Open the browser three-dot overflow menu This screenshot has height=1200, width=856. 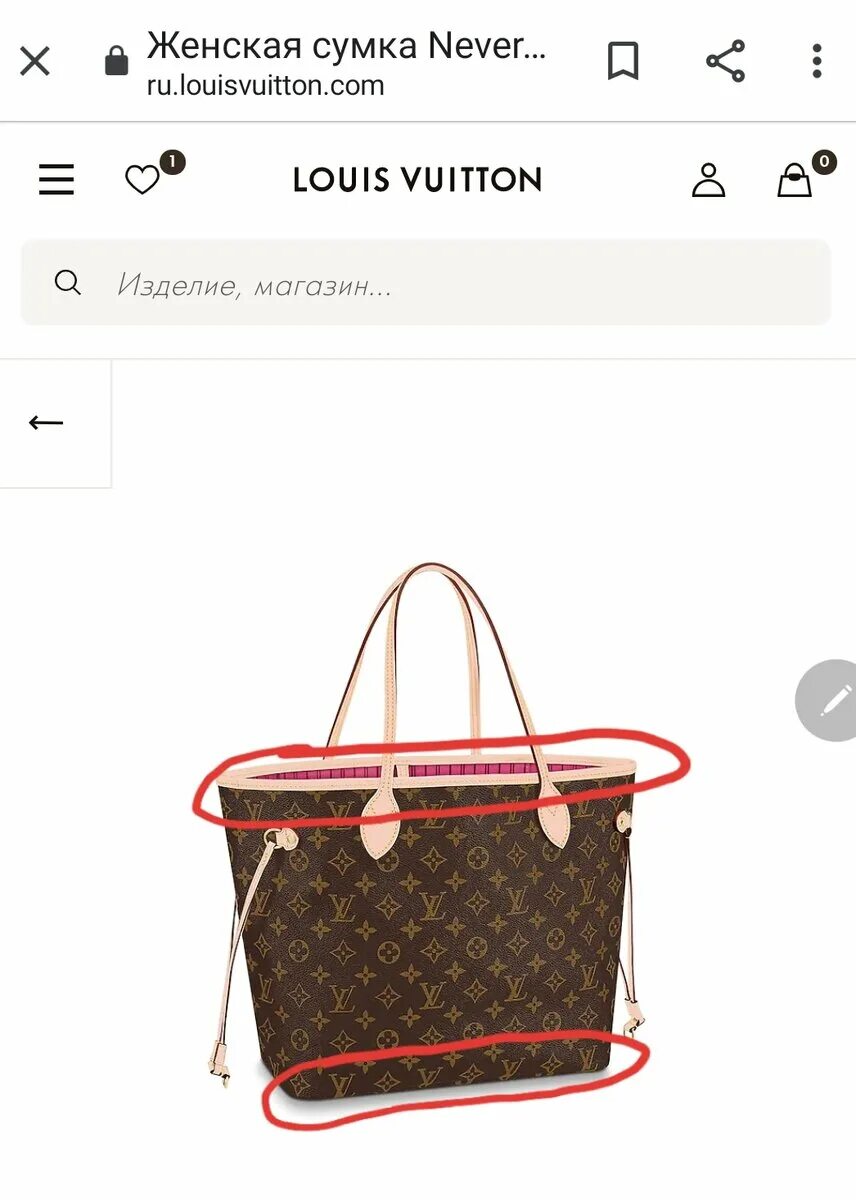(x=818, y=62)
